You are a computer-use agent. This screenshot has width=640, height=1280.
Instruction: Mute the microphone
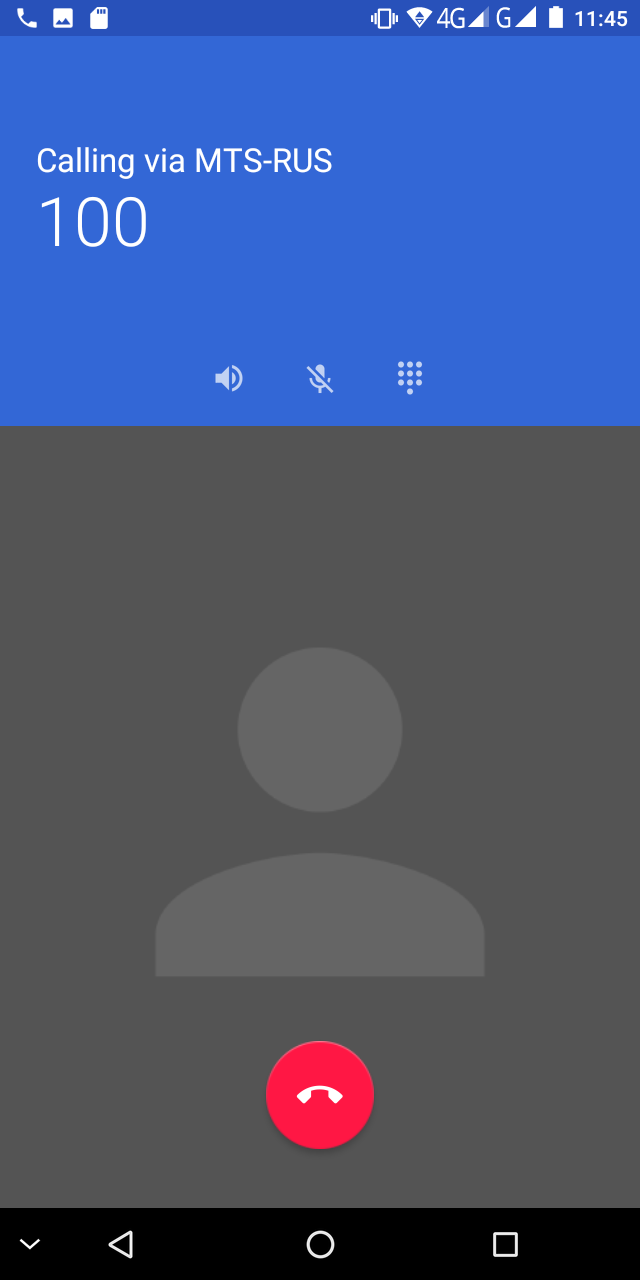pos(320,378)
